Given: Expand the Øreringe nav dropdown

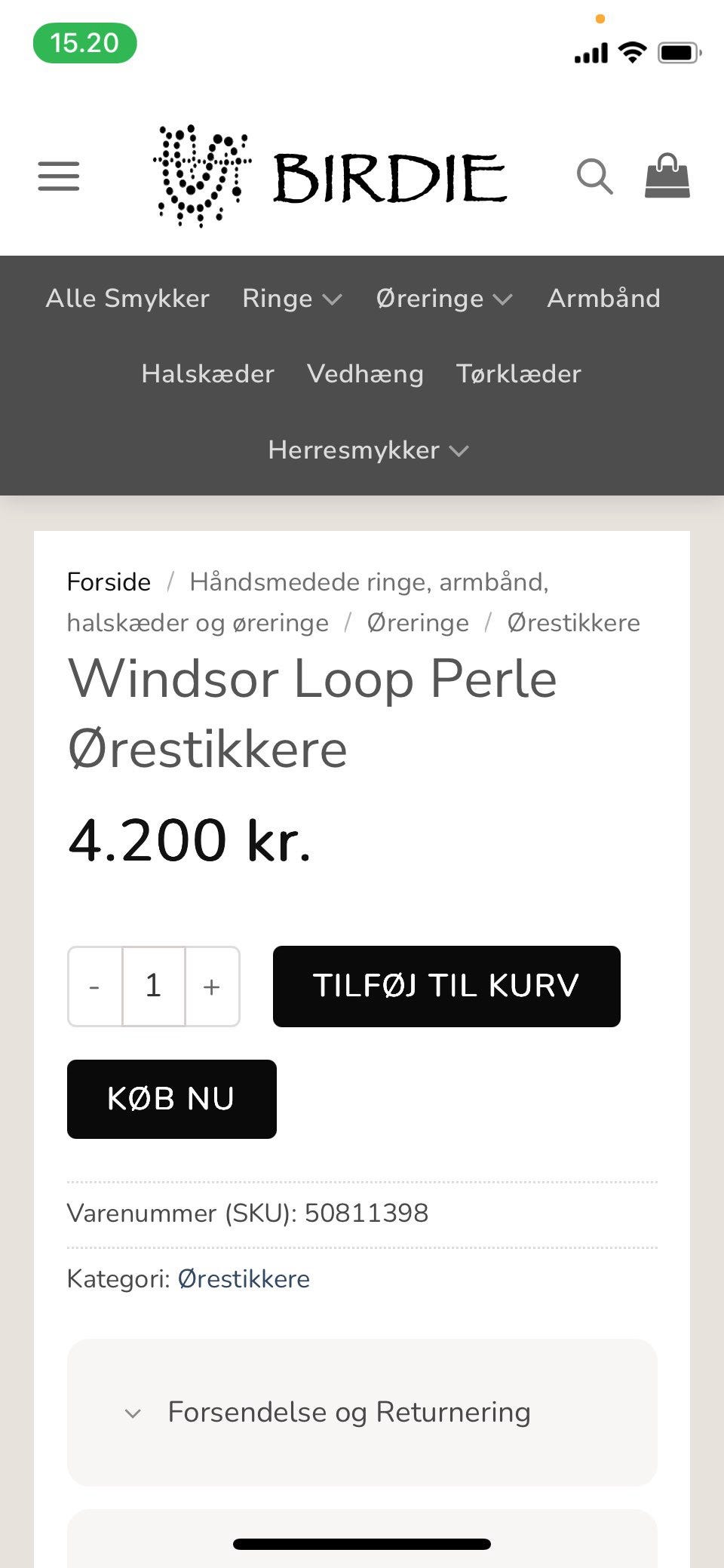Looking at the screenshot, I should [444, 299].
